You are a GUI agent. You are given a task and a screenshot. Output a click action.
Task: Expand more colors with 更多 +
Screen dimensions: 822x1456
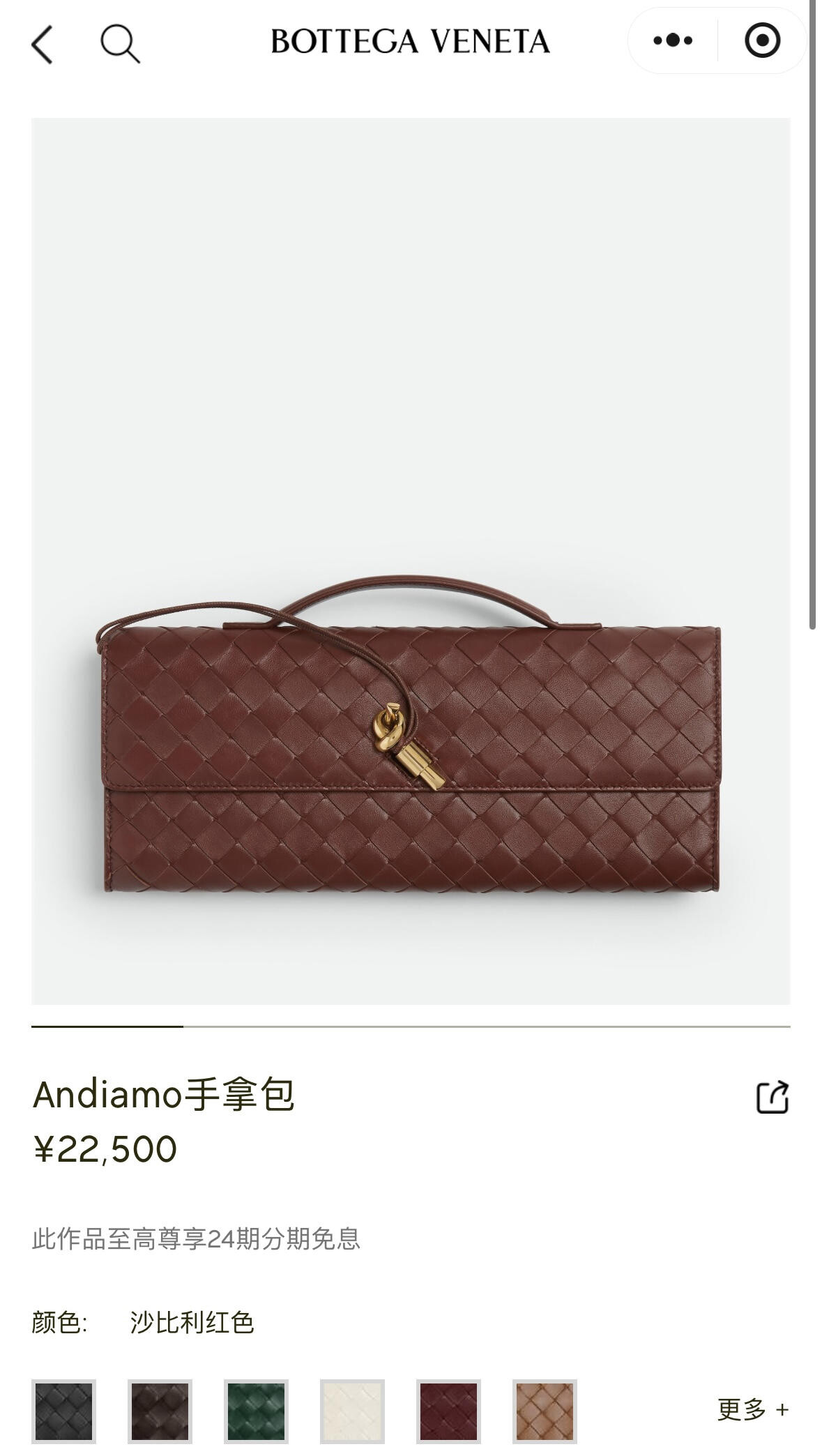coord(752,1410)
